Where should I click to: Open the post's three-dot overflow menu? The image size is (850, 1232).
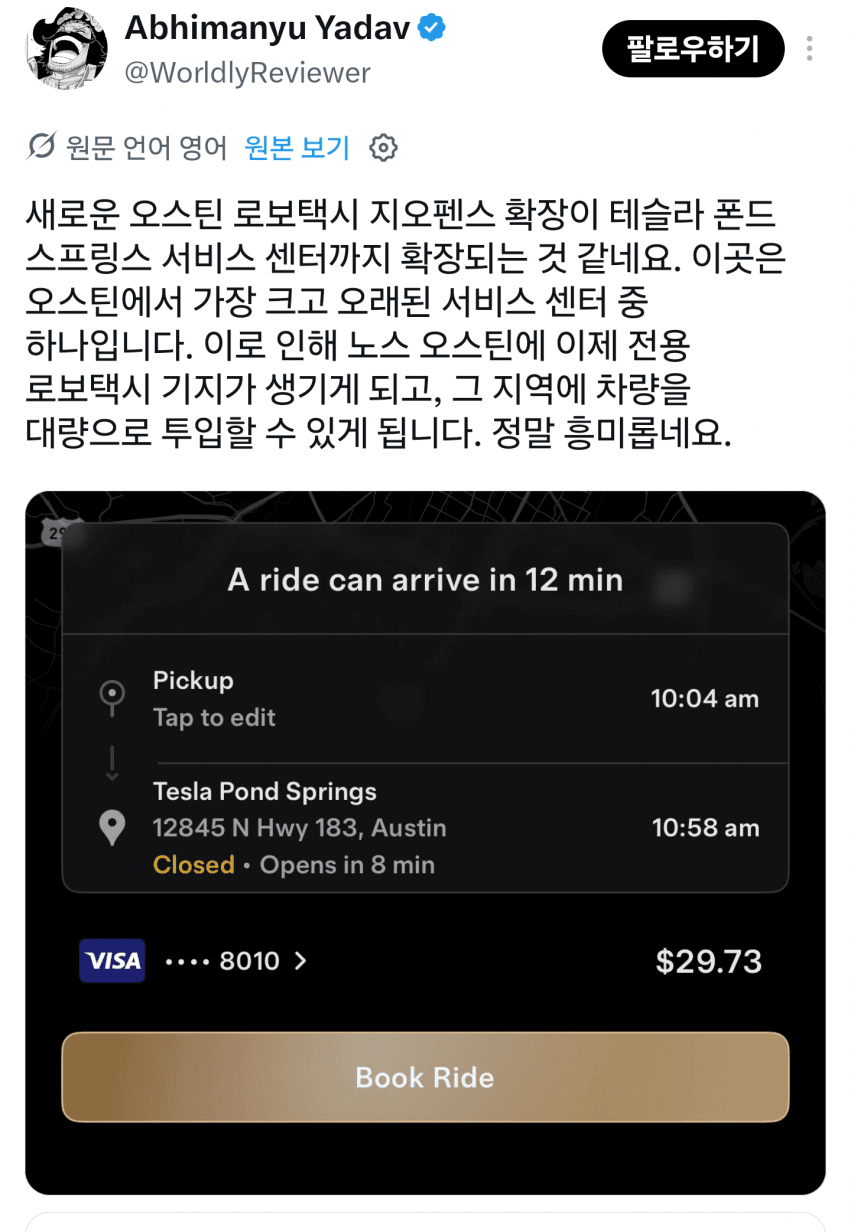pyautogui.click(x=810, y=48)
